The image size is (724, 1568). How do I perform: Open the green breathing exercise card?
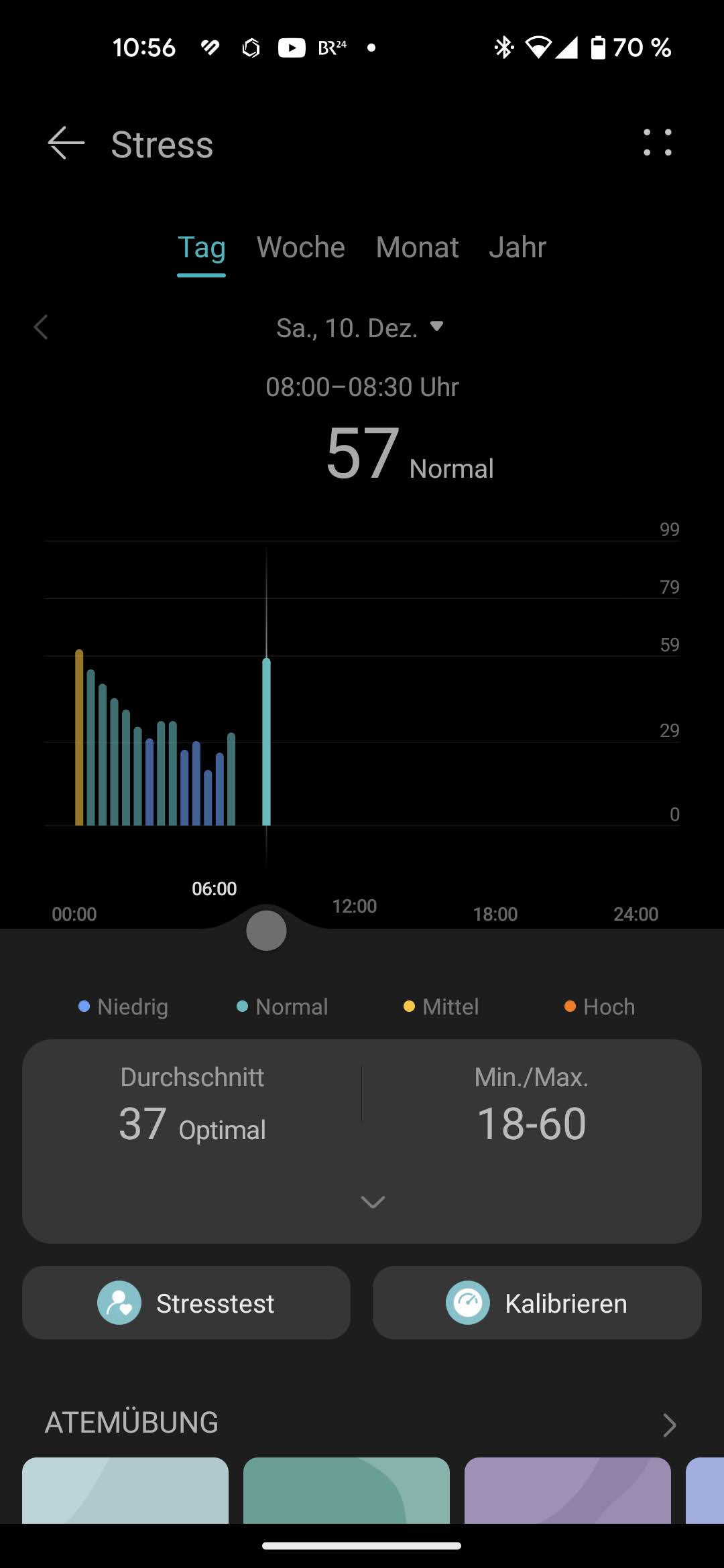tap(346, 1490)
